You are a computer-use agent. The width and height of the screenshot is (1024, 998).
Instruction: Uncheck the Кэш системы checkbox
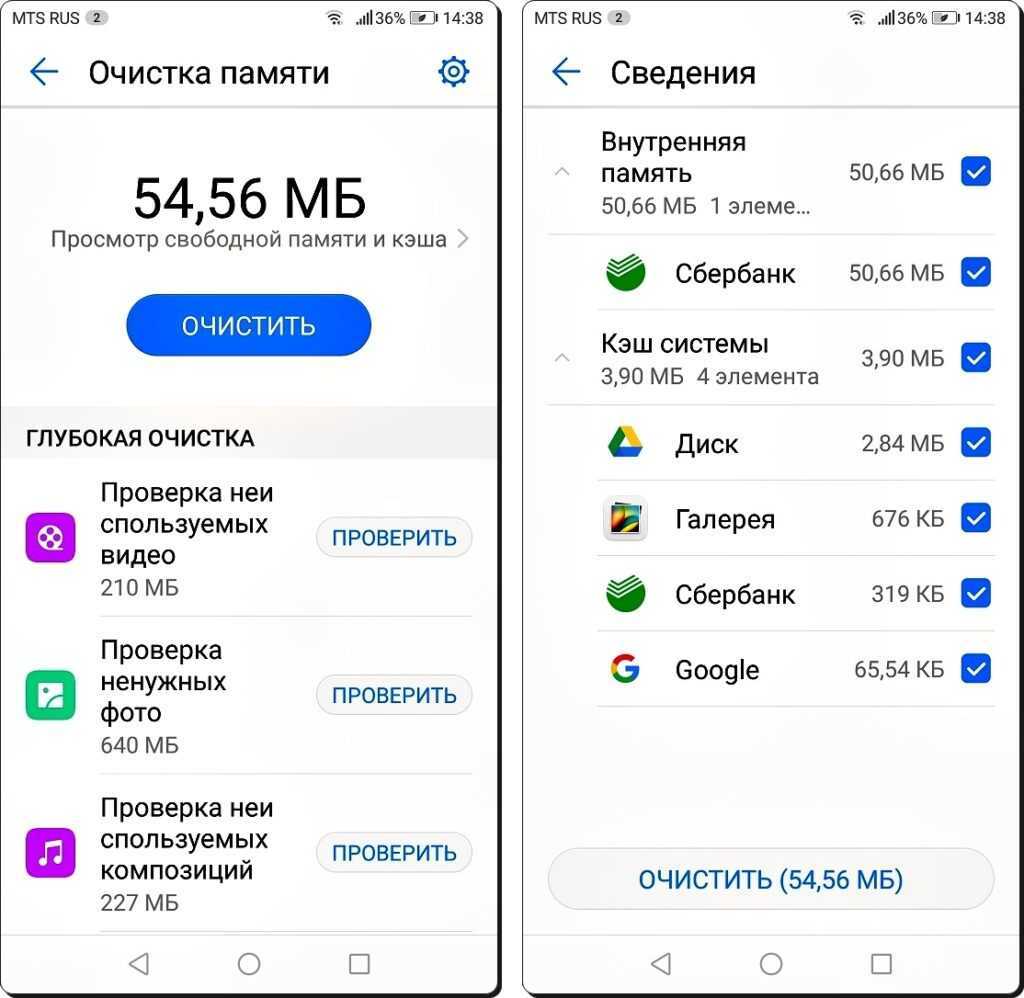tap(975, 357)
